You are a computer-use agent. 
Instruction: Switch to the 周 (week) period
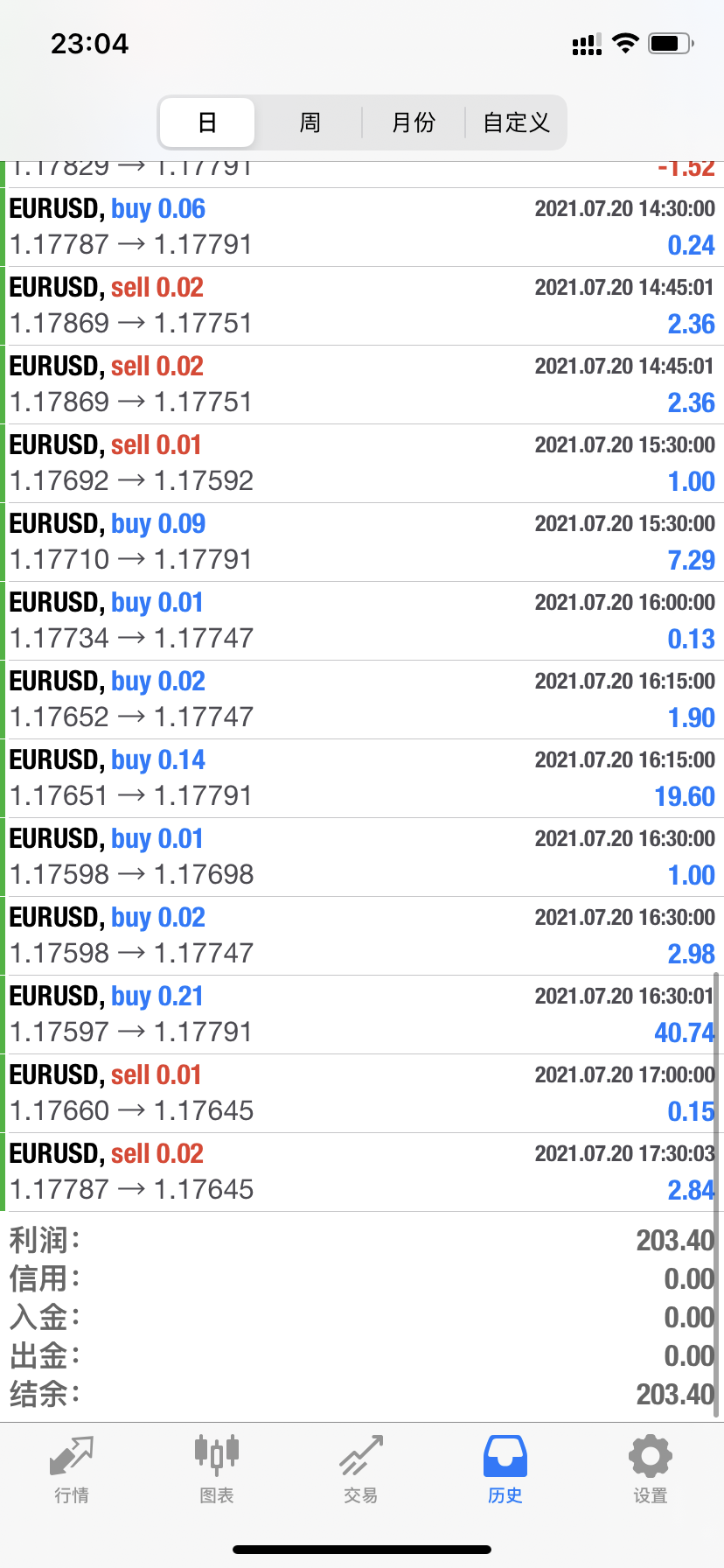(x=310, y=122)
